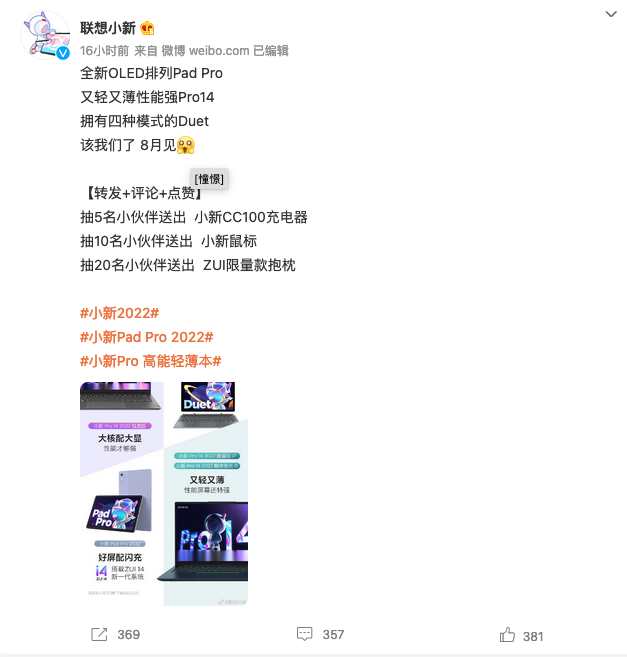The height and width of the screenshot is (657, 627).
Task: View the attached product poster image
Action: point(163,493)
